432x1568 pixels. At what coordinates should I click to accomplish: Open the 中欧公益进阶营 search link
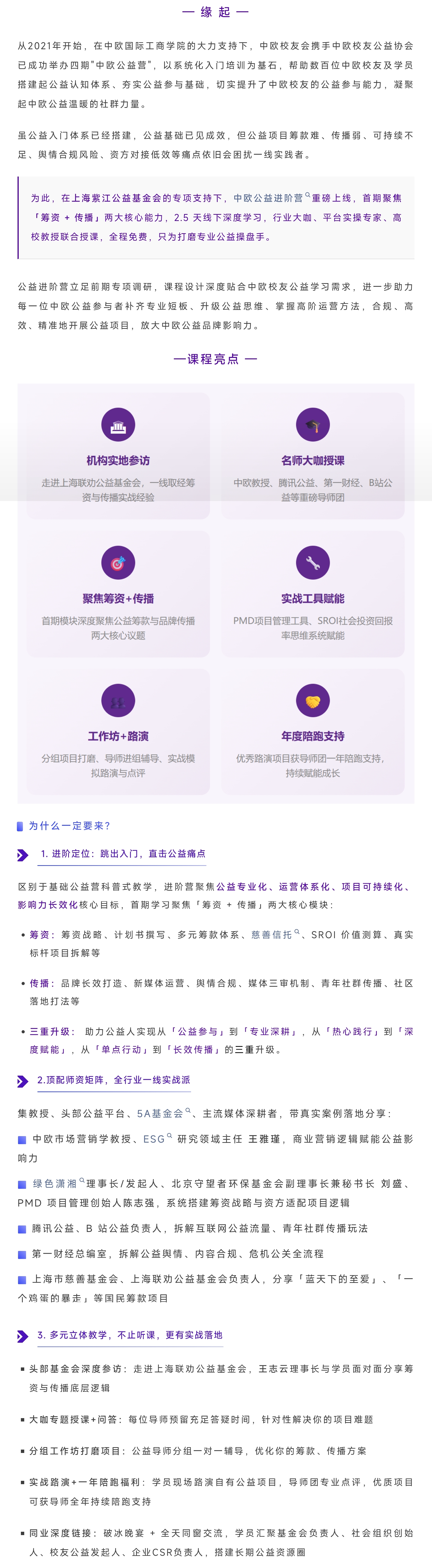pos(272,198)
